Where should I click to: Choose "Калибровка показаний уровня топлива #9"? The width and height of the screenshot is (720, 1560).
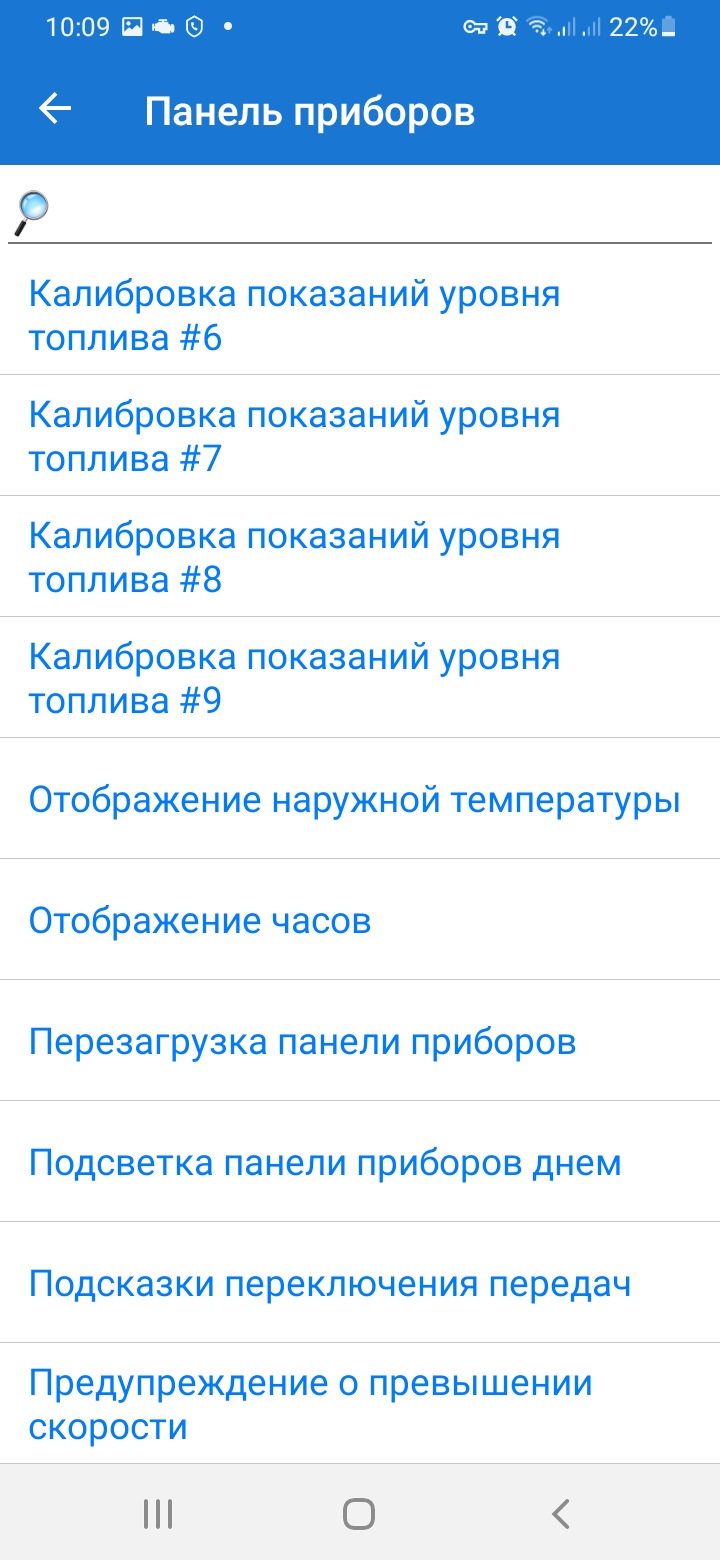click(295, 678)
